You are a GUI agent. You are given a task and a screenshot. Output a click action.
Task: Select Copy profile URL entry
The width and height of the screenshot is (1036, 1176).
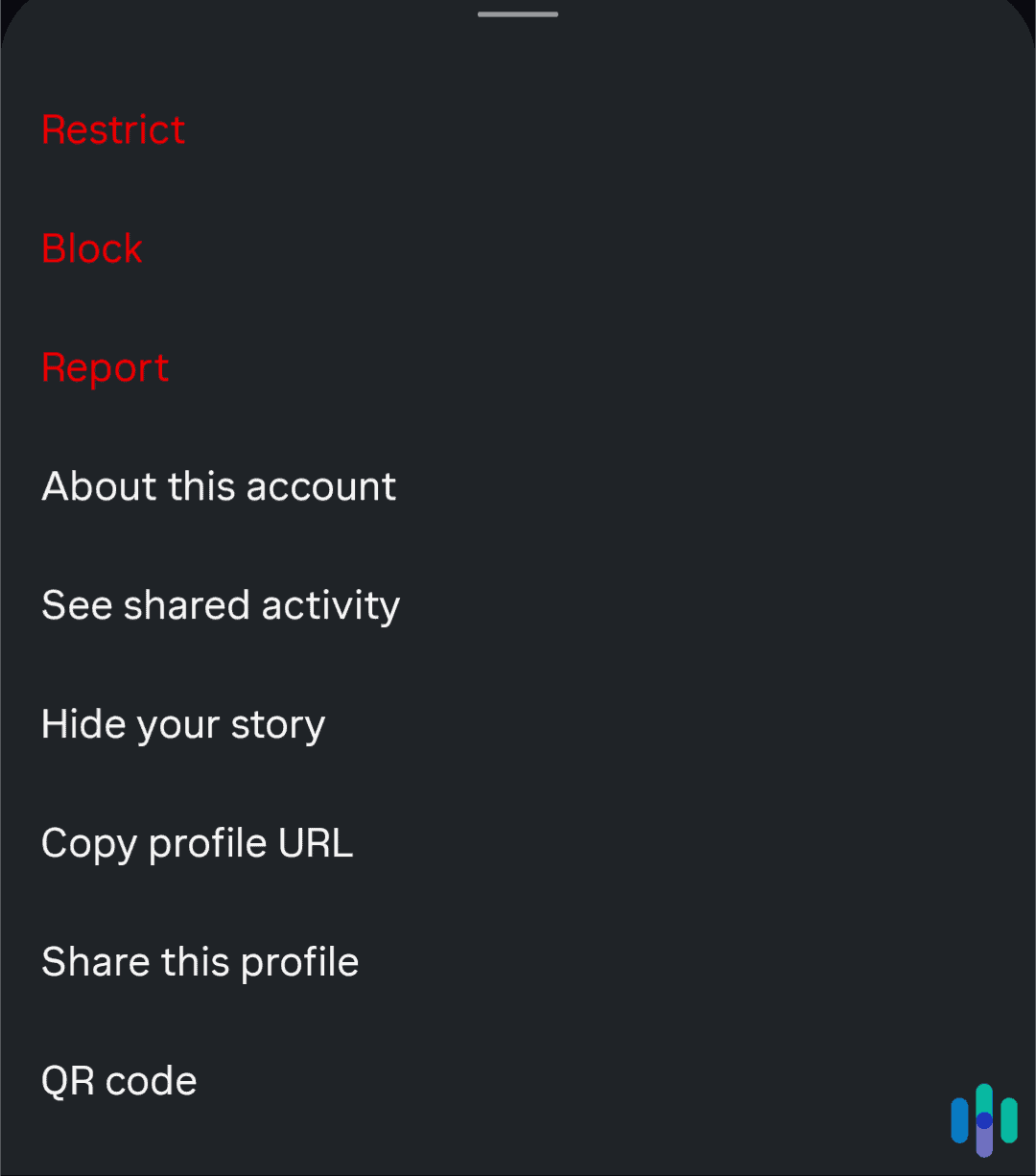197,843
